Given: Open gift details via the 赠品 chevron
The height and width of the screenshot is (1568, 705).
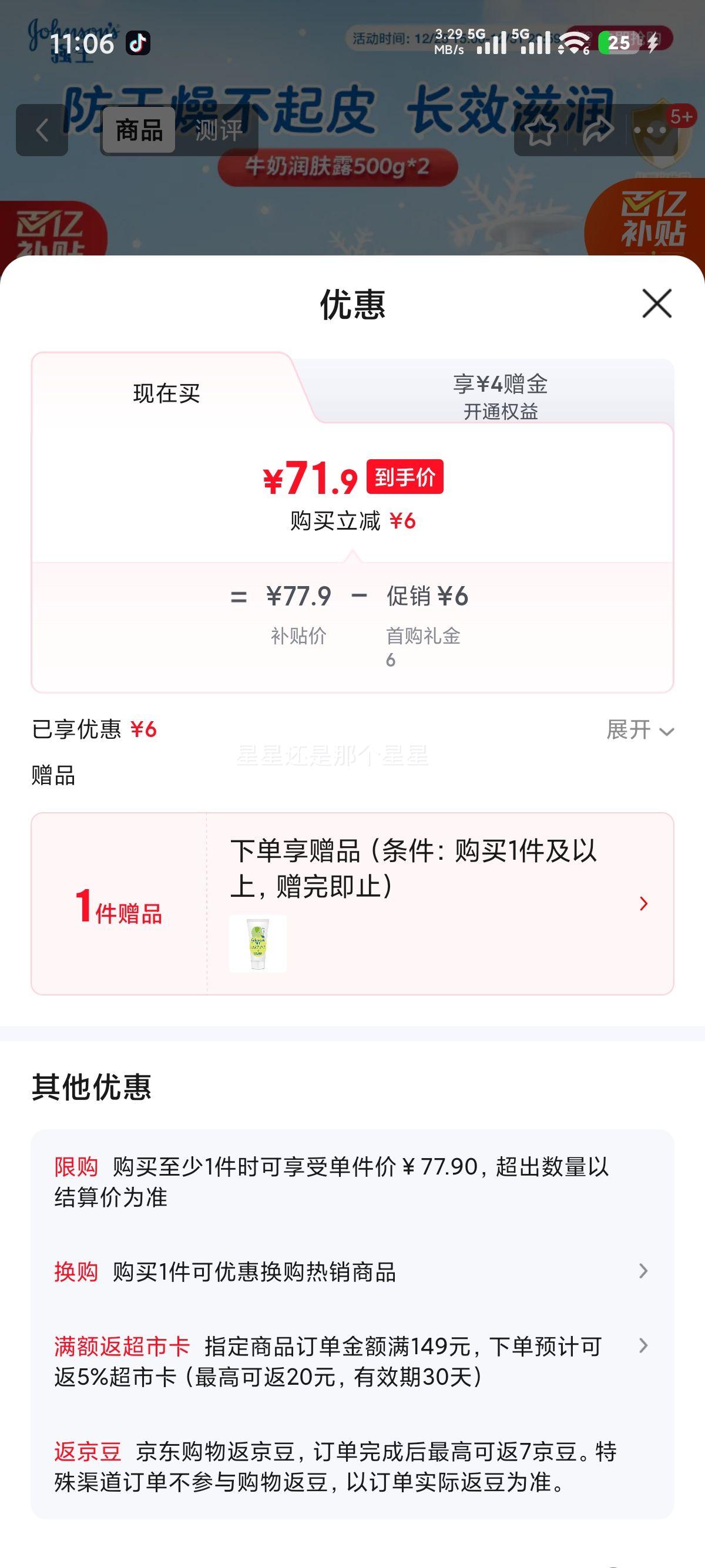Looking at the screenshot, I should (644, 904).
